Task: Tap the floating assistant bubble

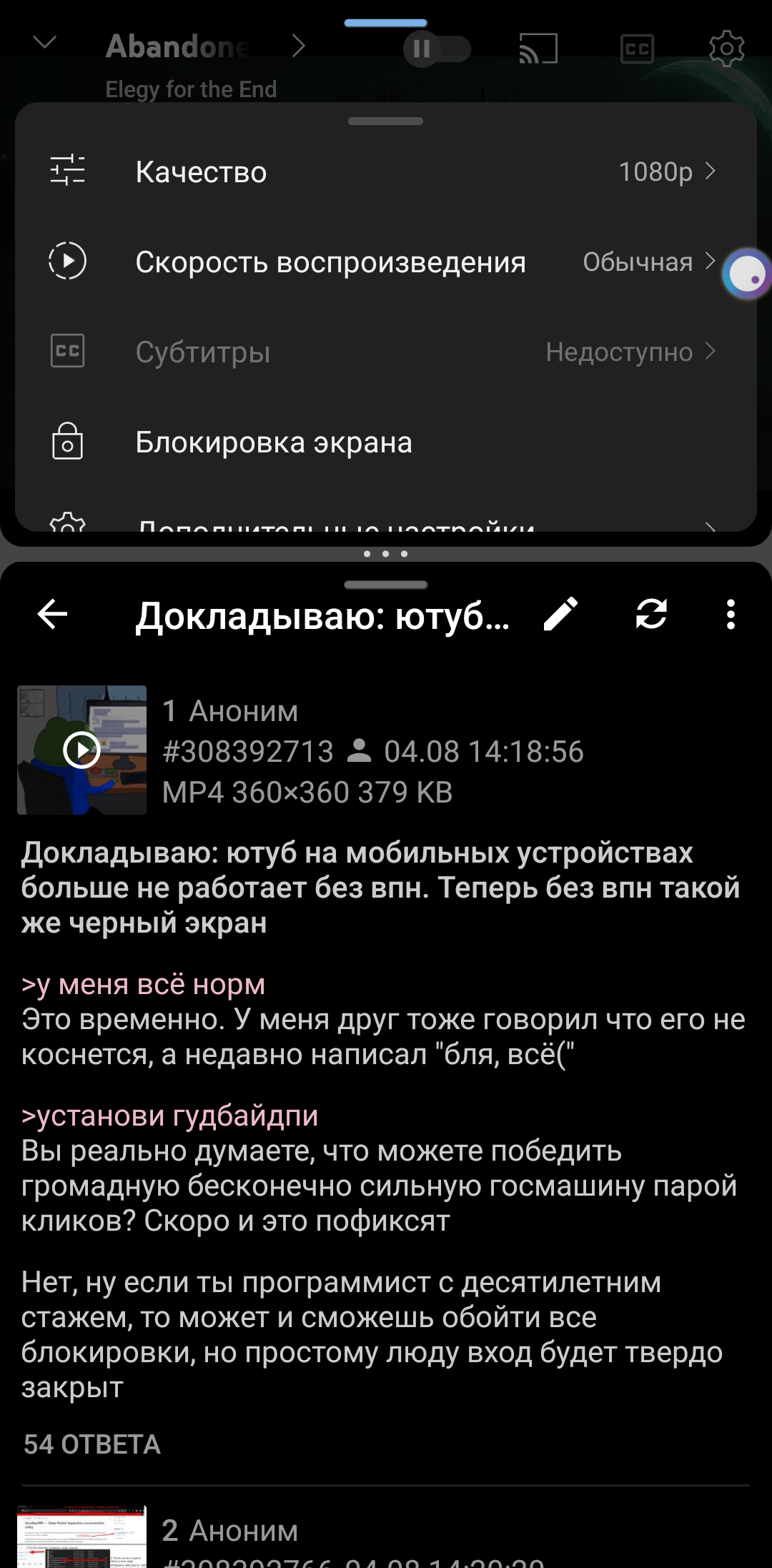Action: (x=747, y=274)
